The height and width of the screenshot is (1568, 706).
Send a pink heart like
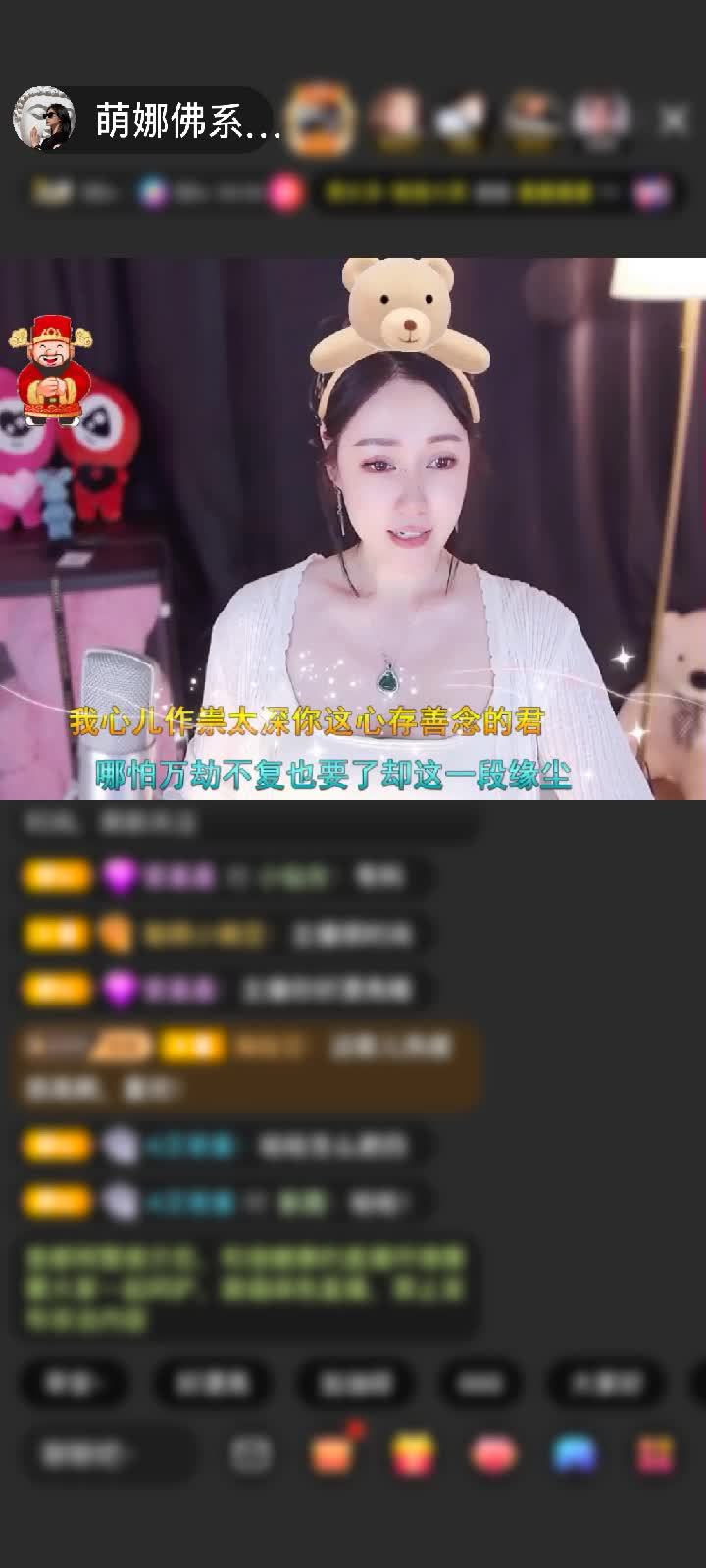click(x=493, y=1454)
